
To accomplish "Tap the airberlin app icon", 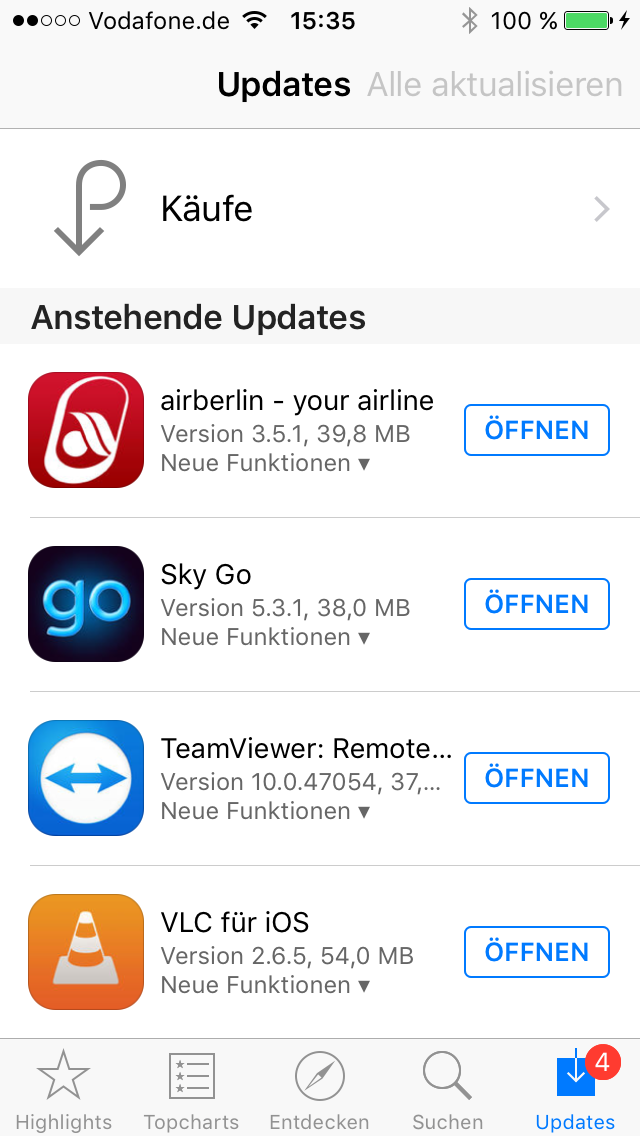I will pyautogui.click(x=86, y=430).
